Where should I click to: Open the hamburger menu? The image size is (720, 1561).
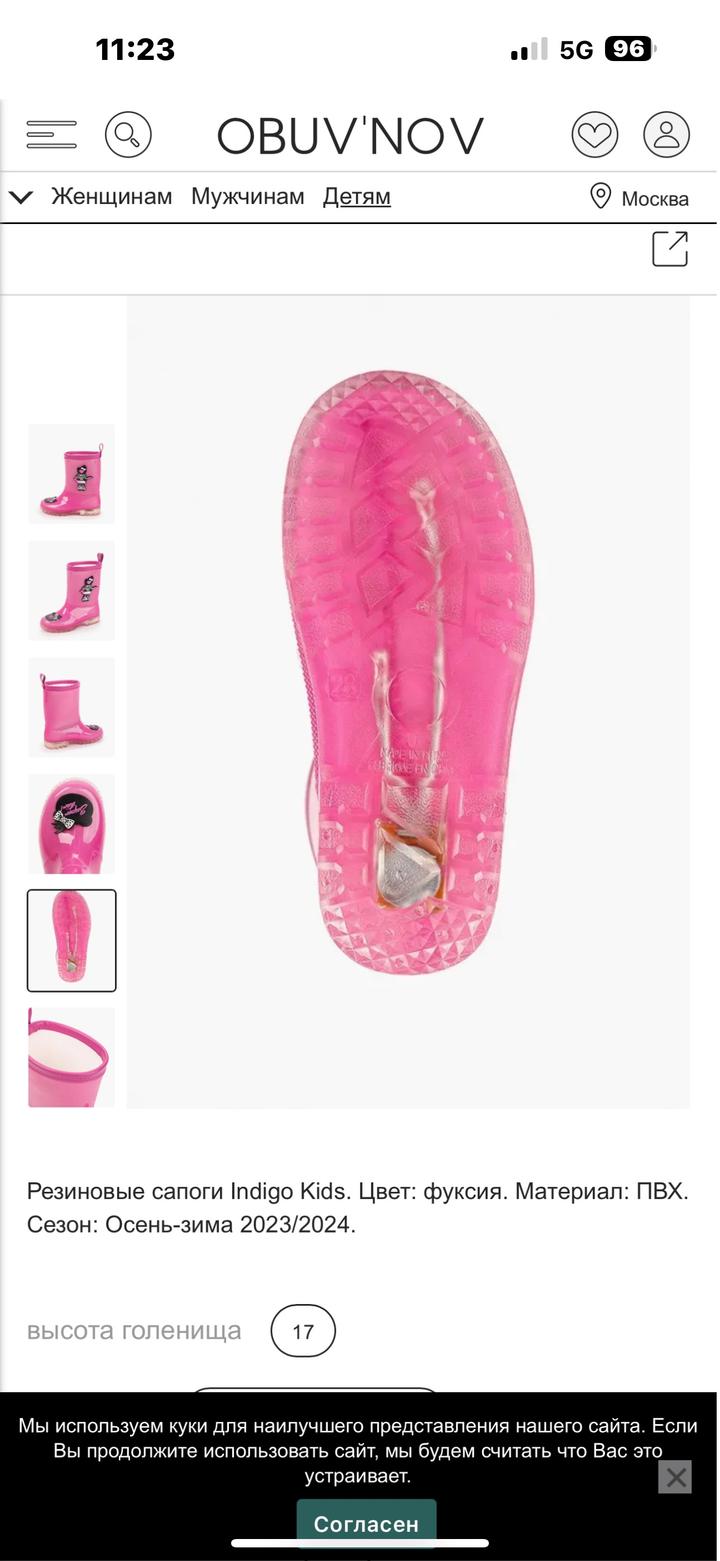[51, 135]
